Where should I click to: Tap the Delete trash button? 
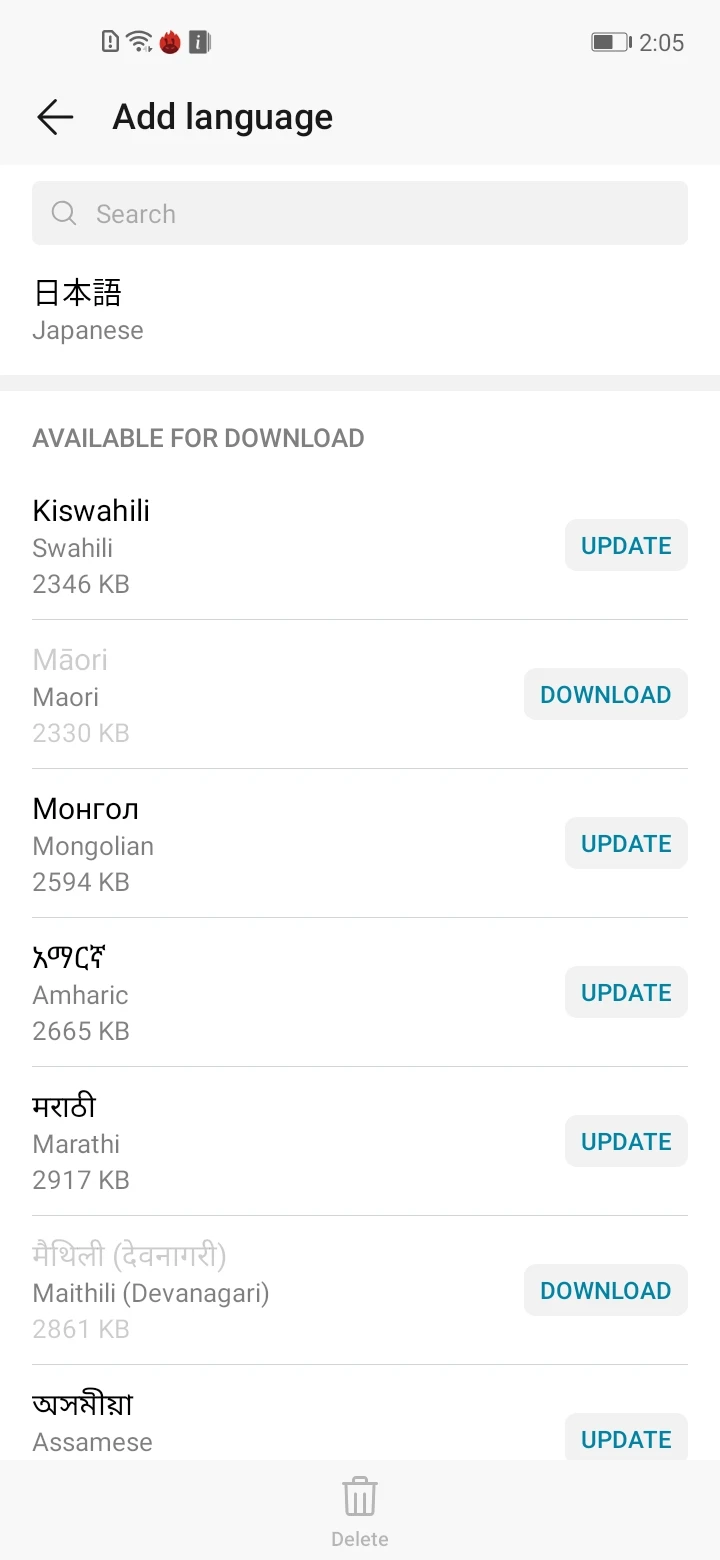360,1510
